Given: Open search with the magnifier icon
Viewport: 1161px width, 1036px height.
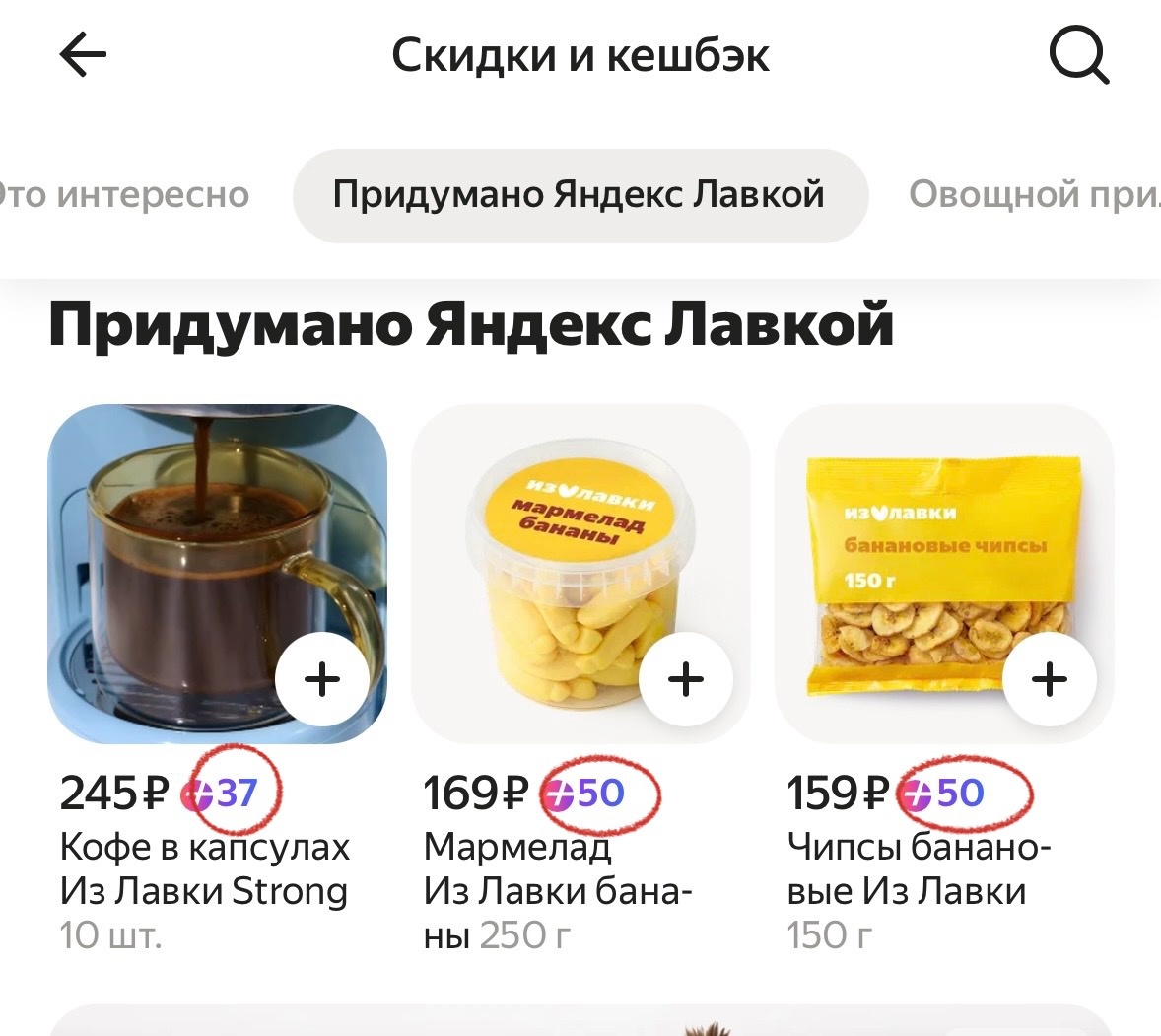Looking at the screenshot, I should click(1079, 56).
